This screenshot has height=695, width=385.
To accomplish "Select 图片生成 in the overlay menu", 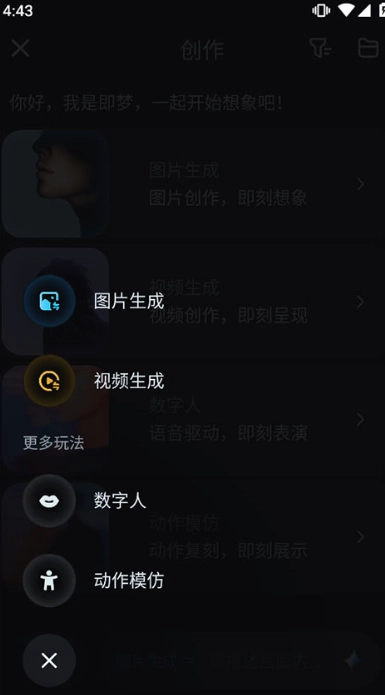I will tap(94, 301).
